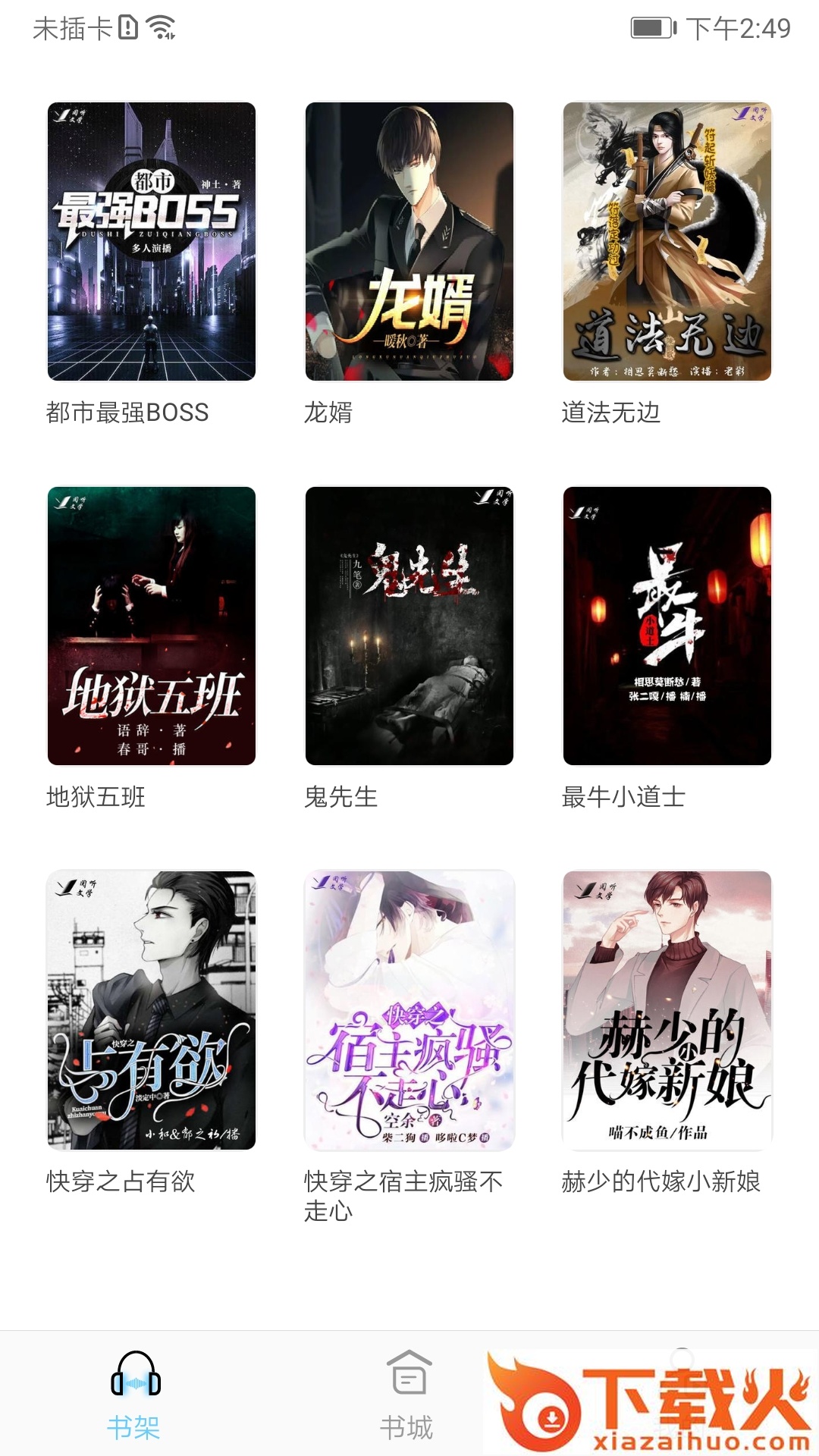Select the book 快穿之占有欲
This screenshot has height=1456, width=819.
point(152,1010)
